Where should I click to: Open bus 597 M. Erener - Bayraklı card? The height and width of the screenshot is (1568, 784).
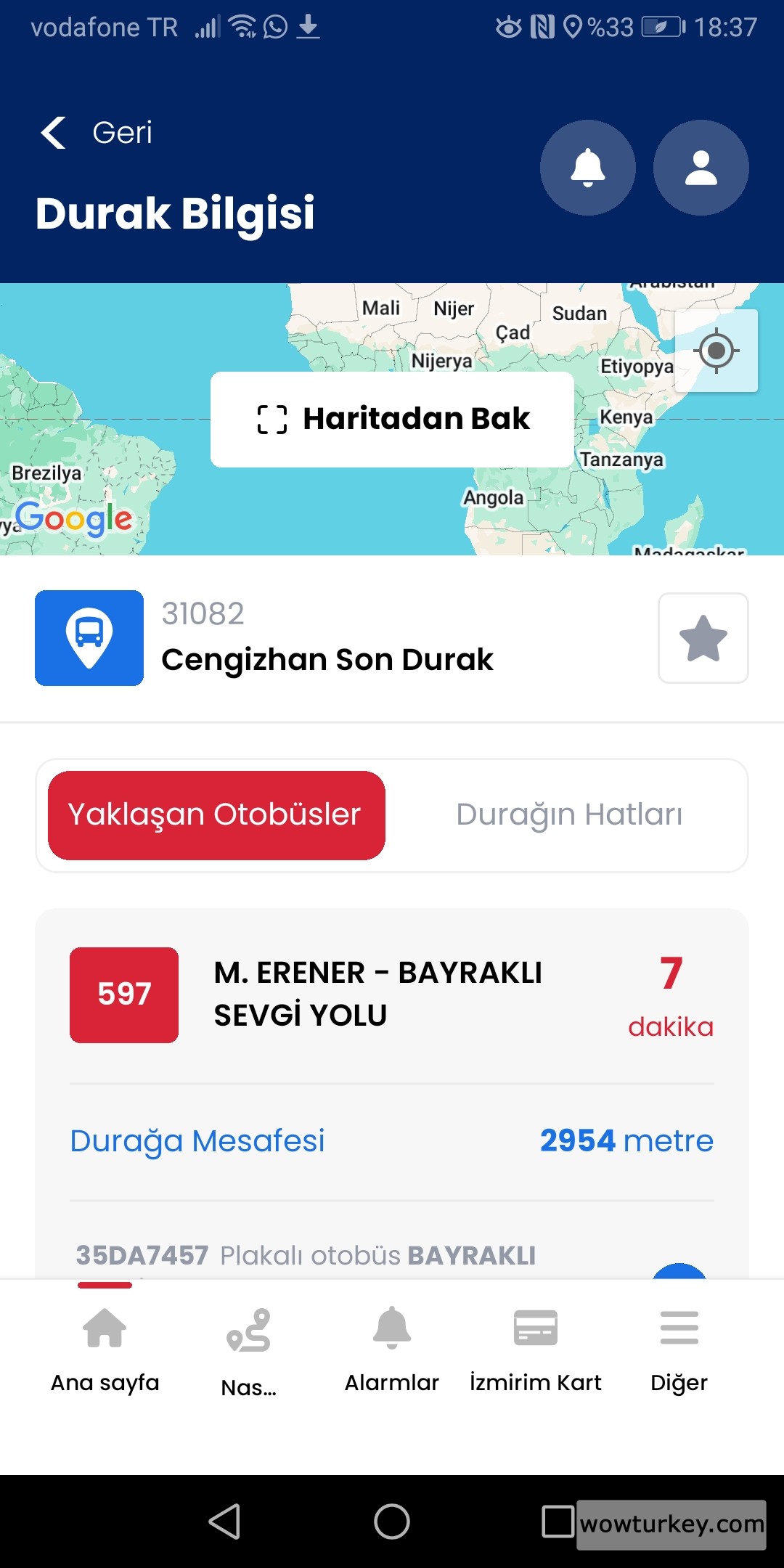tap(377, 995)
